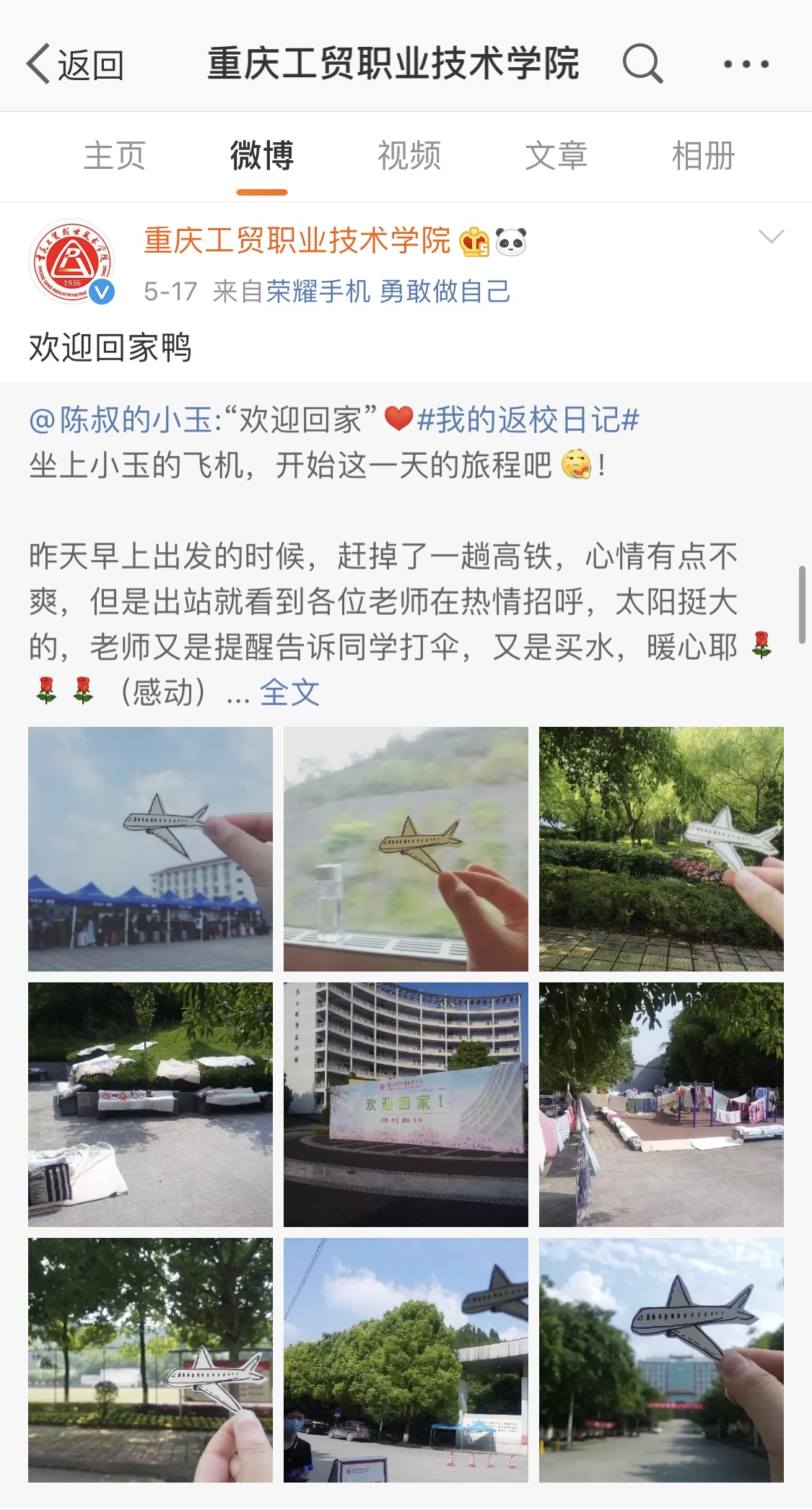Open the 荣耀手机 勇敢做自己 source link

coord(388,292)
